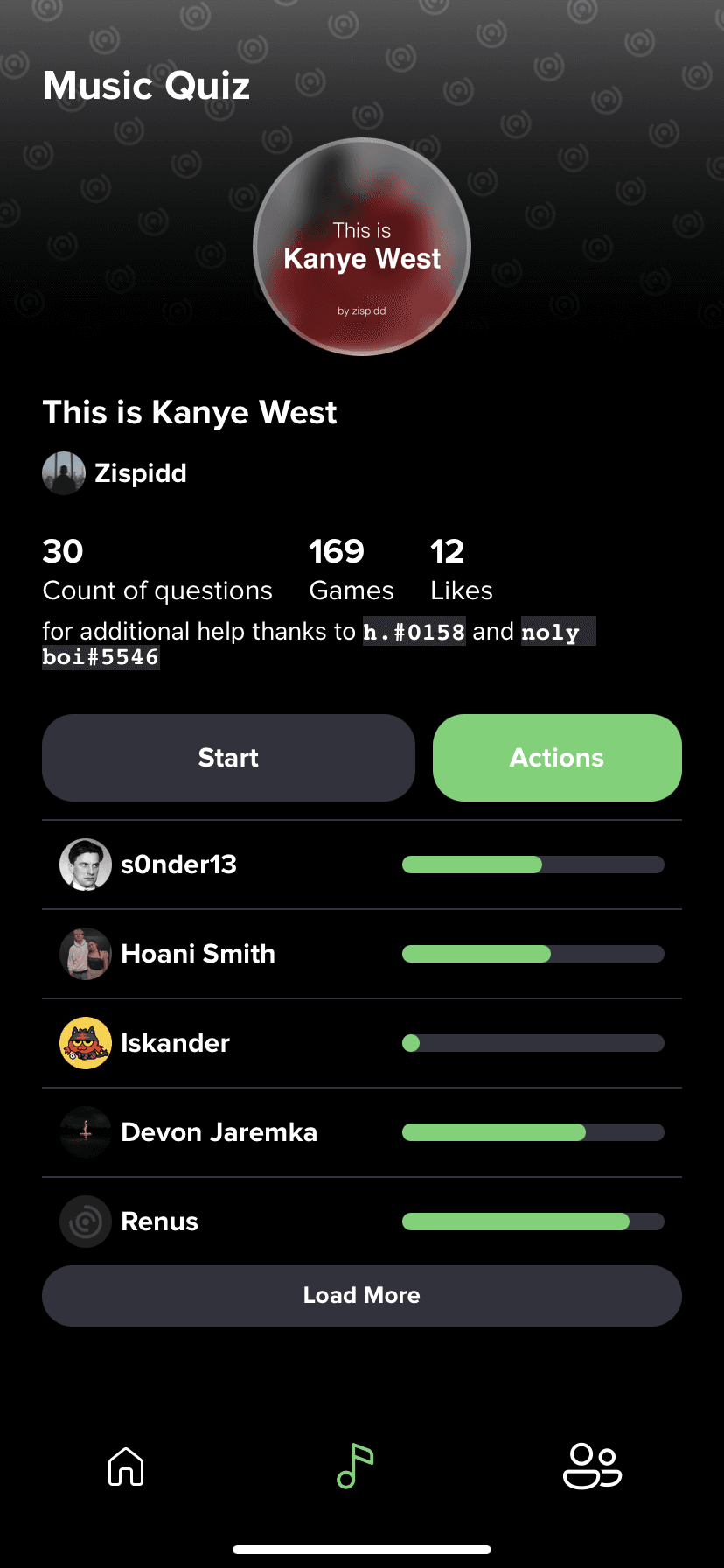The image size is (724, 1568).
Task: Open the Actions menu
Action: click(x=557, y=758)
